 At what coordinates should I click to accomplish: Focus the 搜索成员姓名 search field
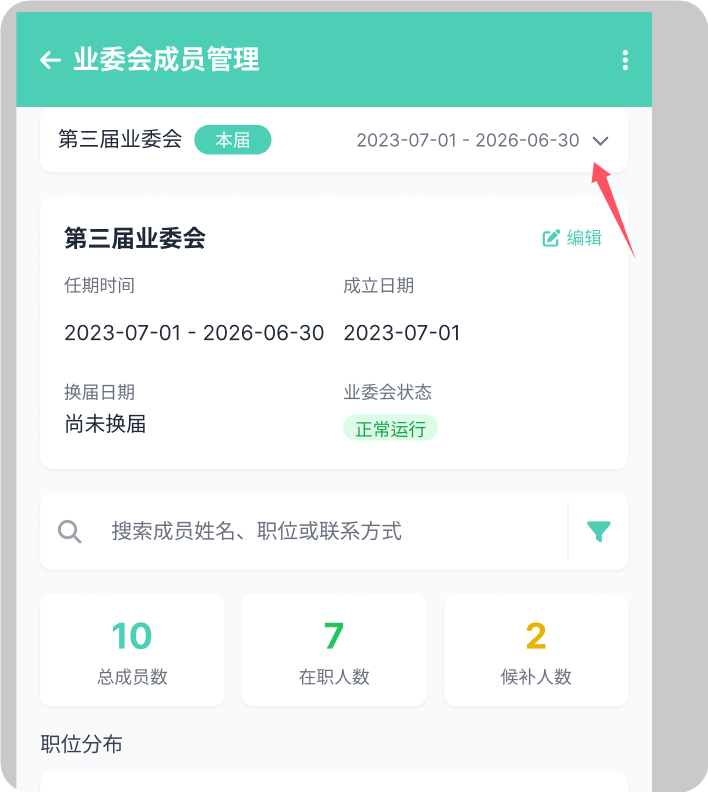pyautogui.click(x=330, y=531)
